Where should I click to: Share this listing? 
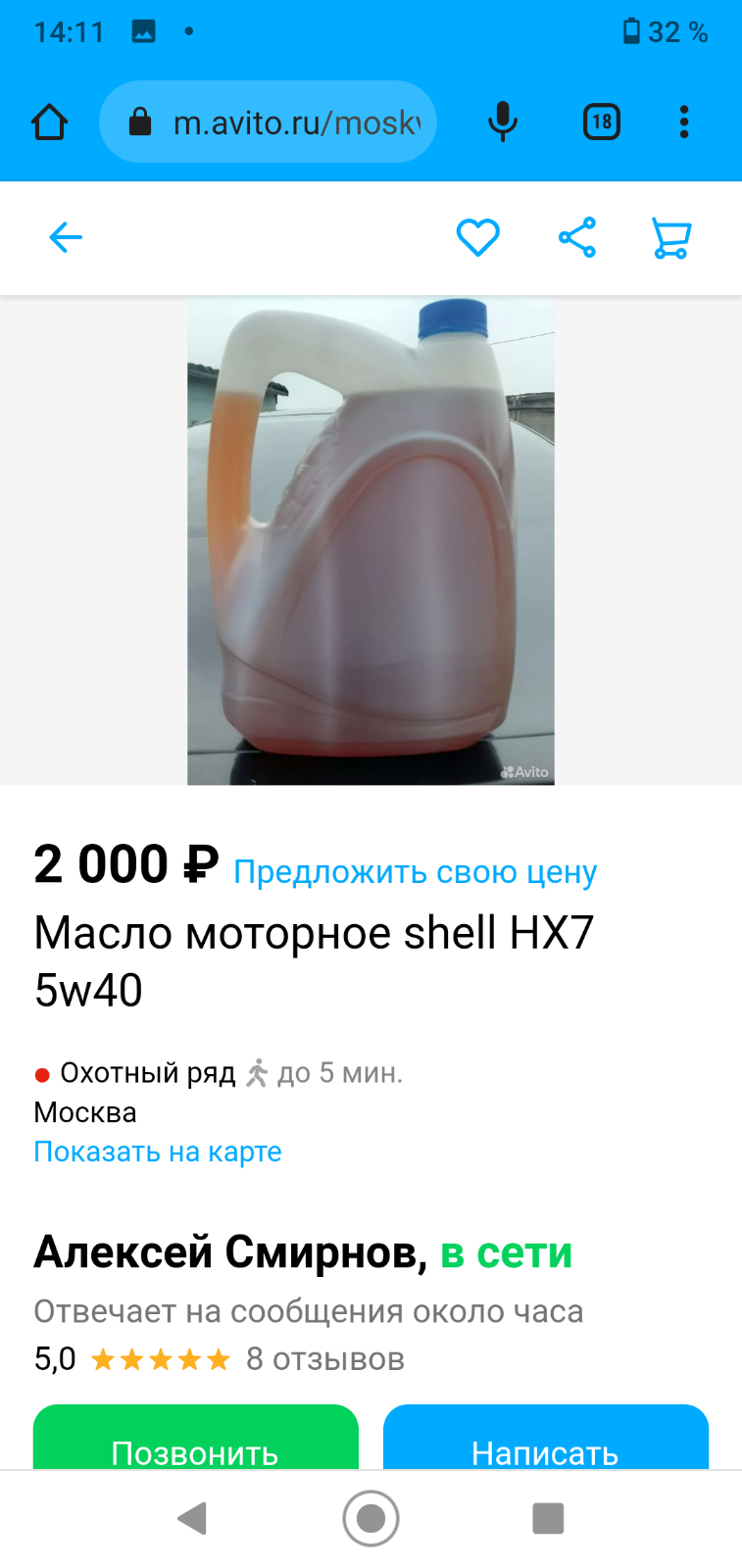click(577, 237)
